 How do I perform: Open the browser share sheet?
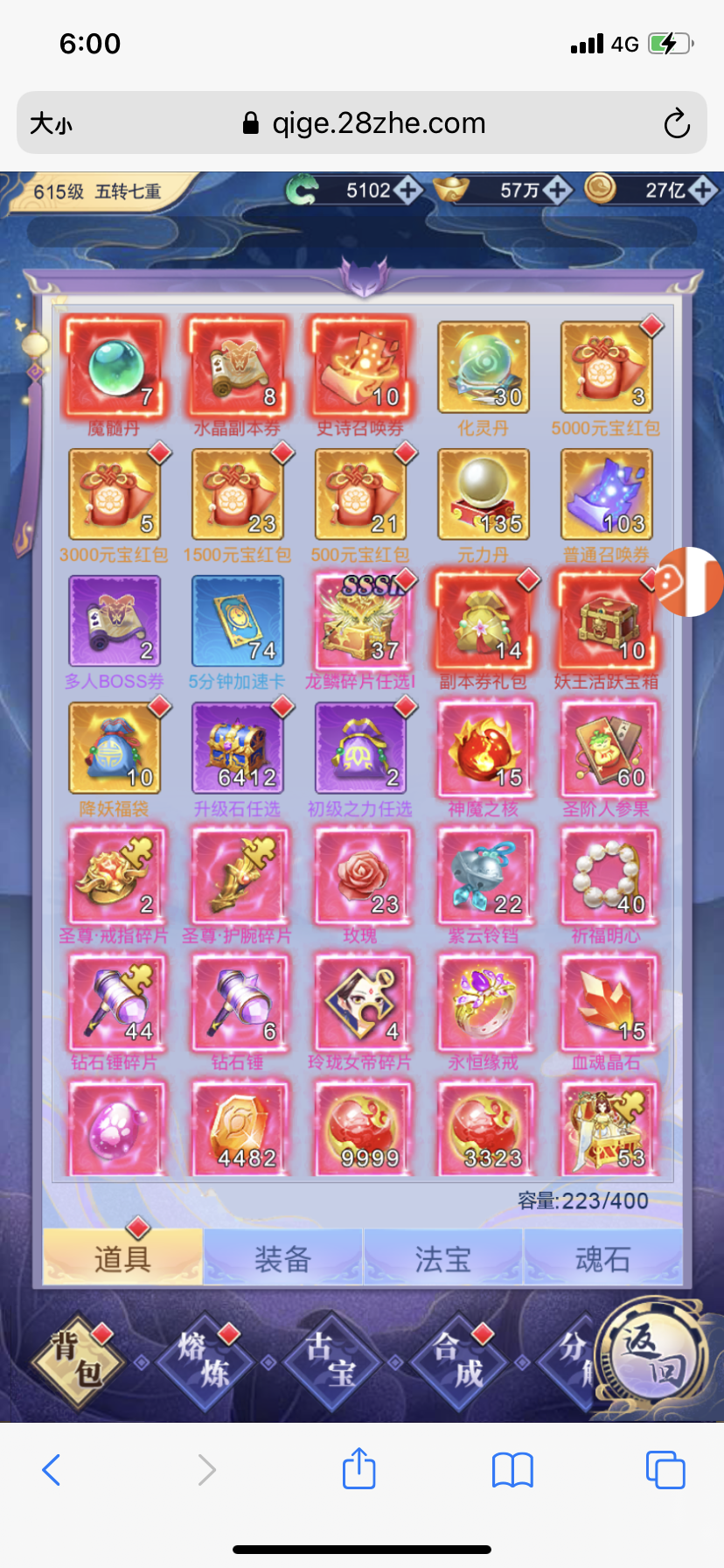(x=359, y=1469)
